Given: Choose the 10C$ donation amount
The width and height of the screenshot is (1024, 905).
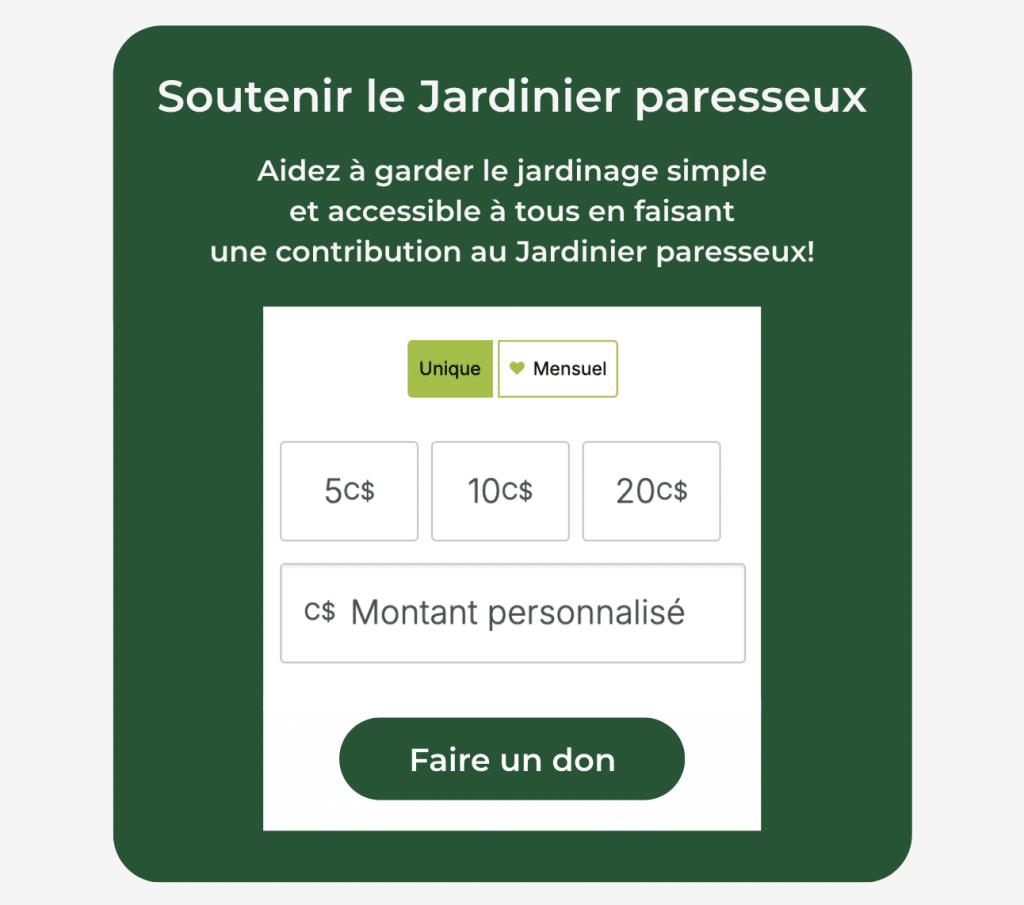Looking at the screenshot, I should click(x=500, y=491).
